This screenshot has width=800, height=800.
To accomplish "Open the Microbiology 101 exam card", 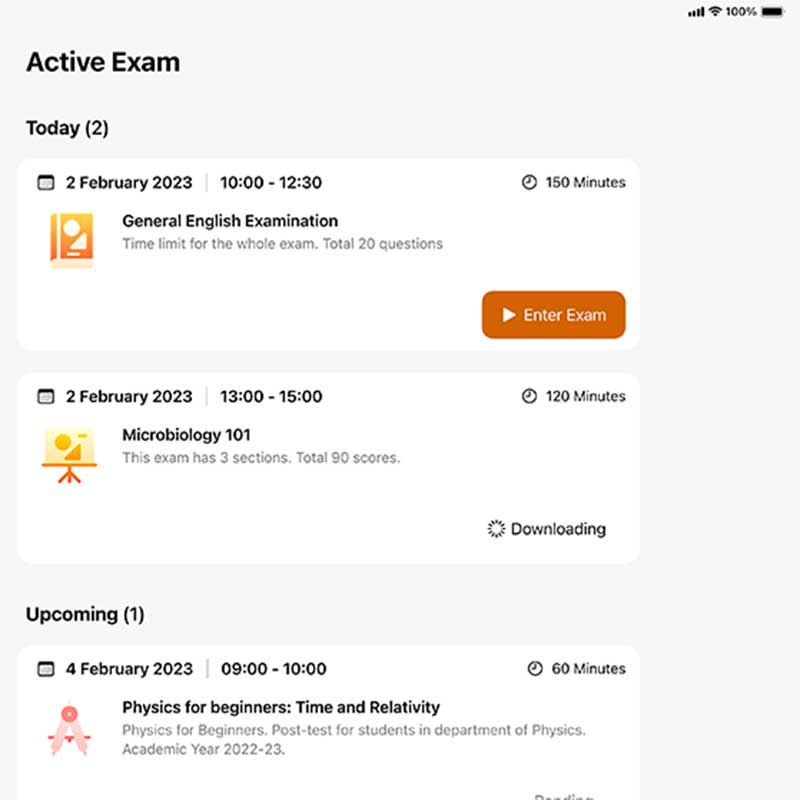I will point(187,435).
